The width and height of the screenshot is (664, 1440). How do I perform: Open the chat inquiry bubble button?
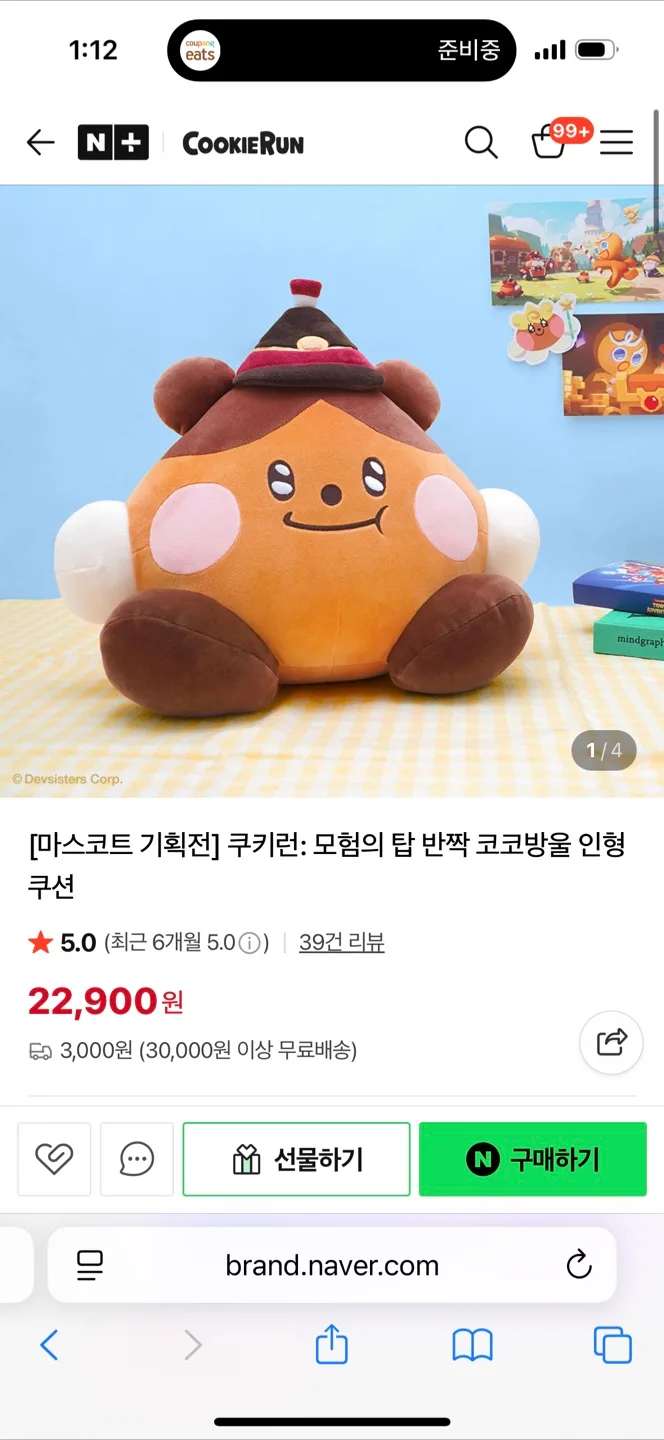[x=137, y=1159]
